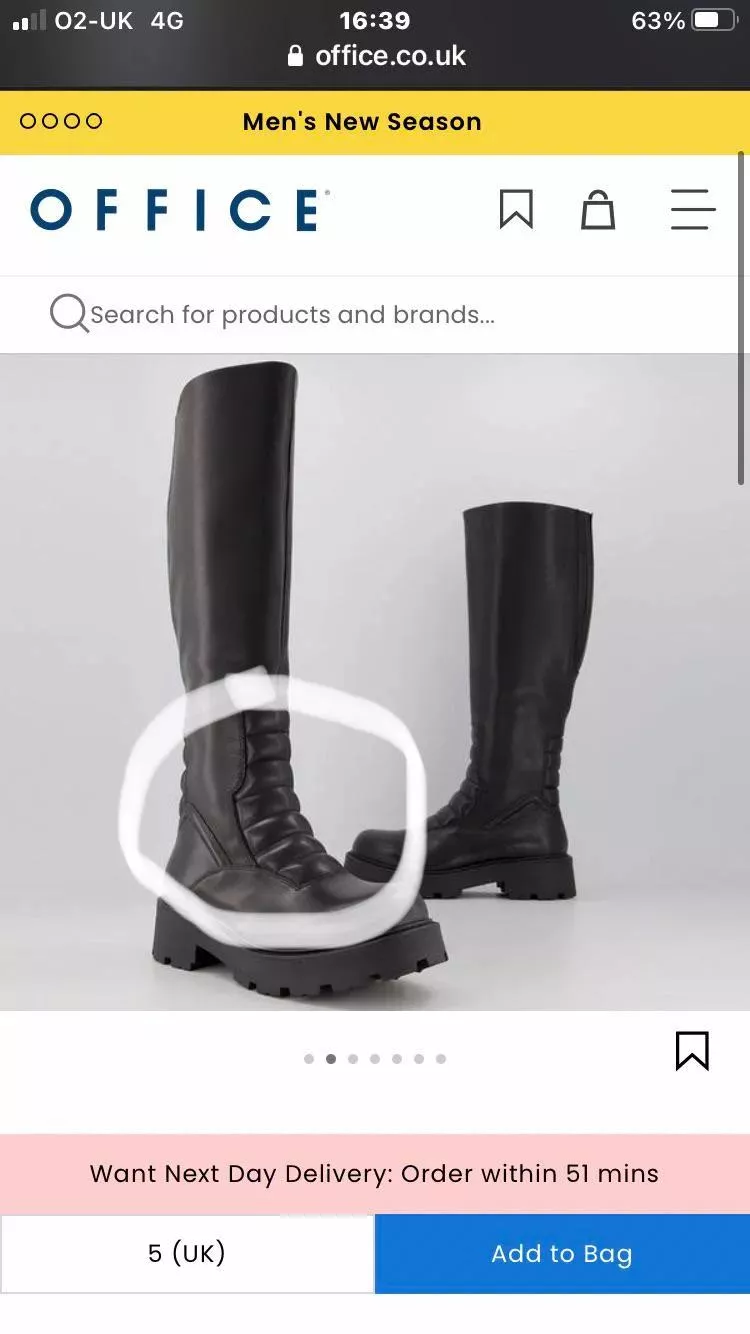Open the shopping bag

tap(597, 210)
